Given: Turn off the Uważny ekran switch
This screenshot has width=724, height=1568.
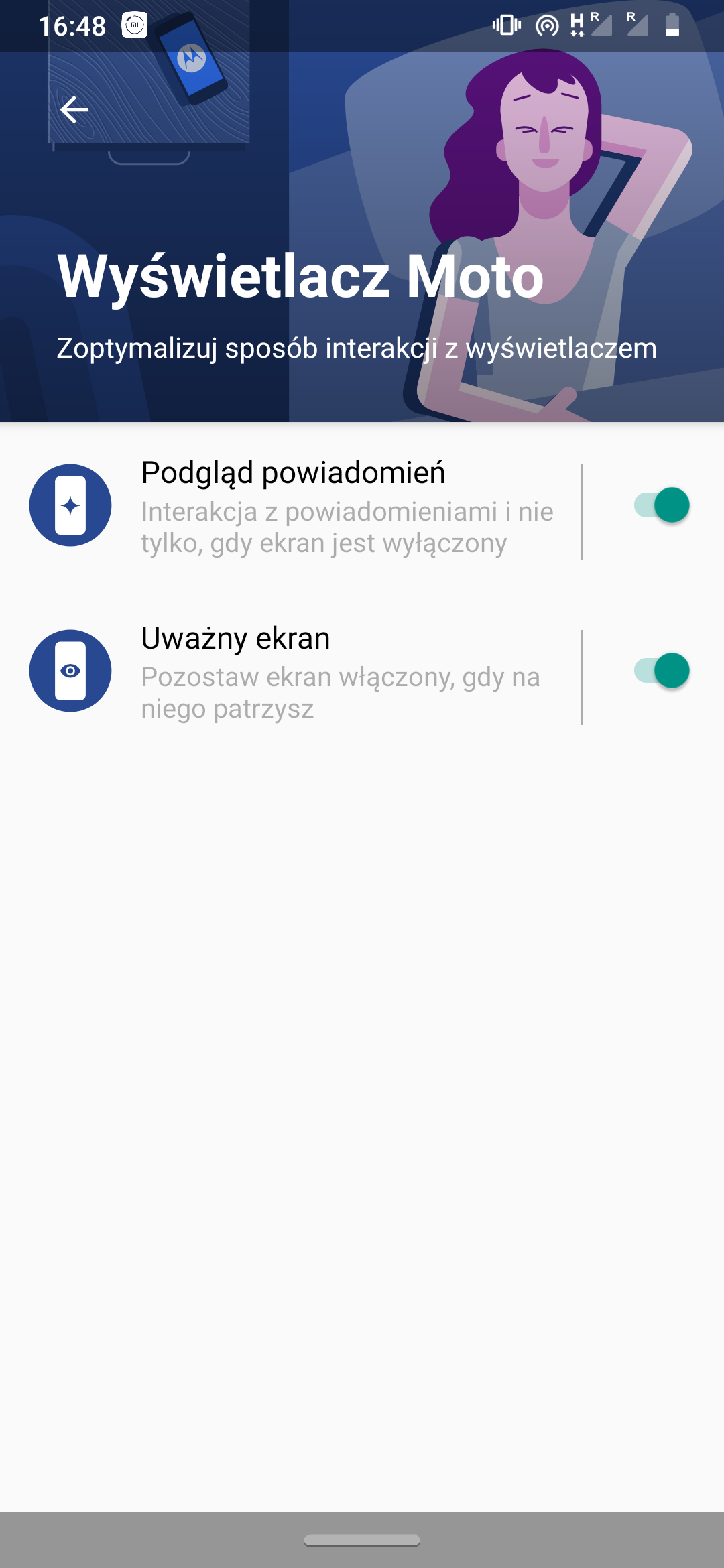Looking at the screenshot, I should point(662,671).
